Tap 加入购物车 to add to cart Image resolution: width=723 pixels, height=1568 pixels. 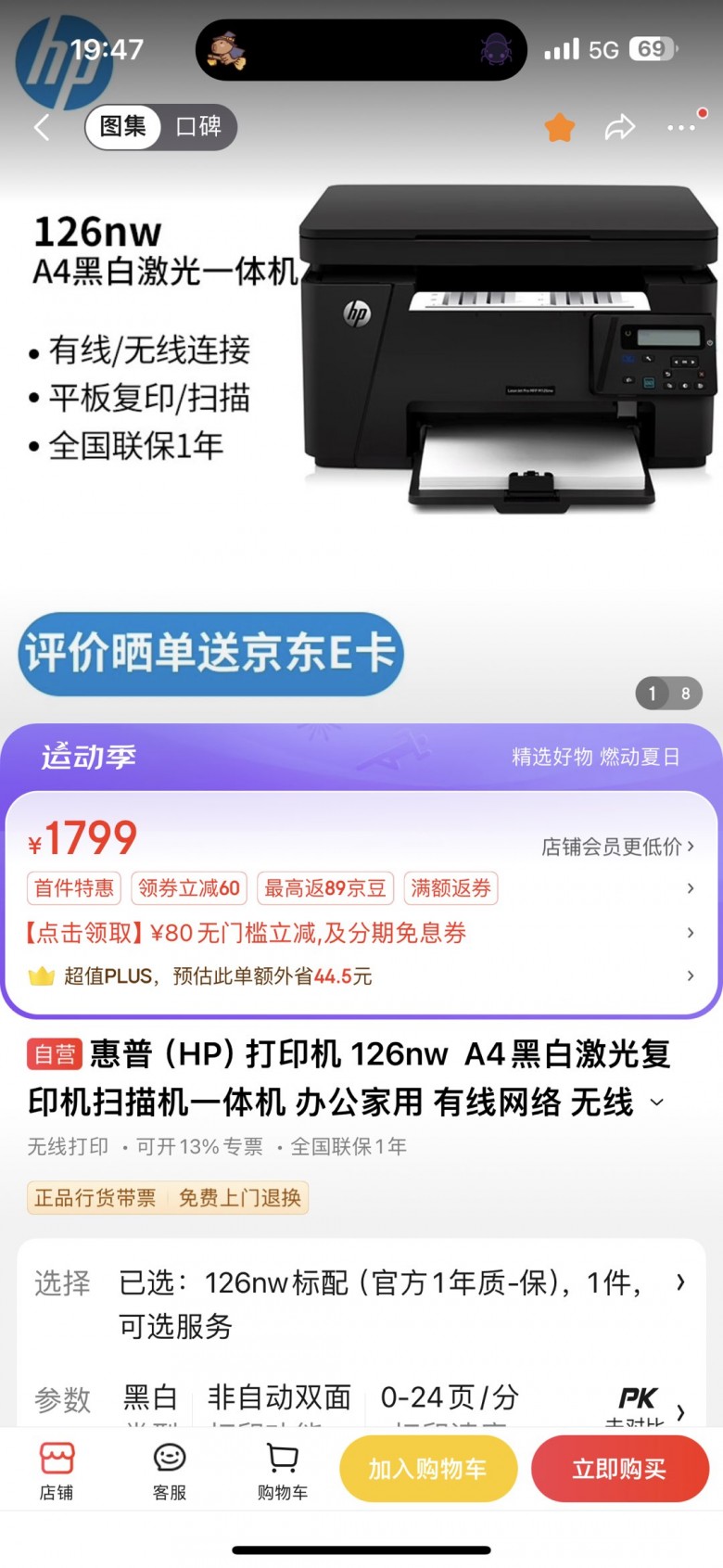pos(427,1469)
